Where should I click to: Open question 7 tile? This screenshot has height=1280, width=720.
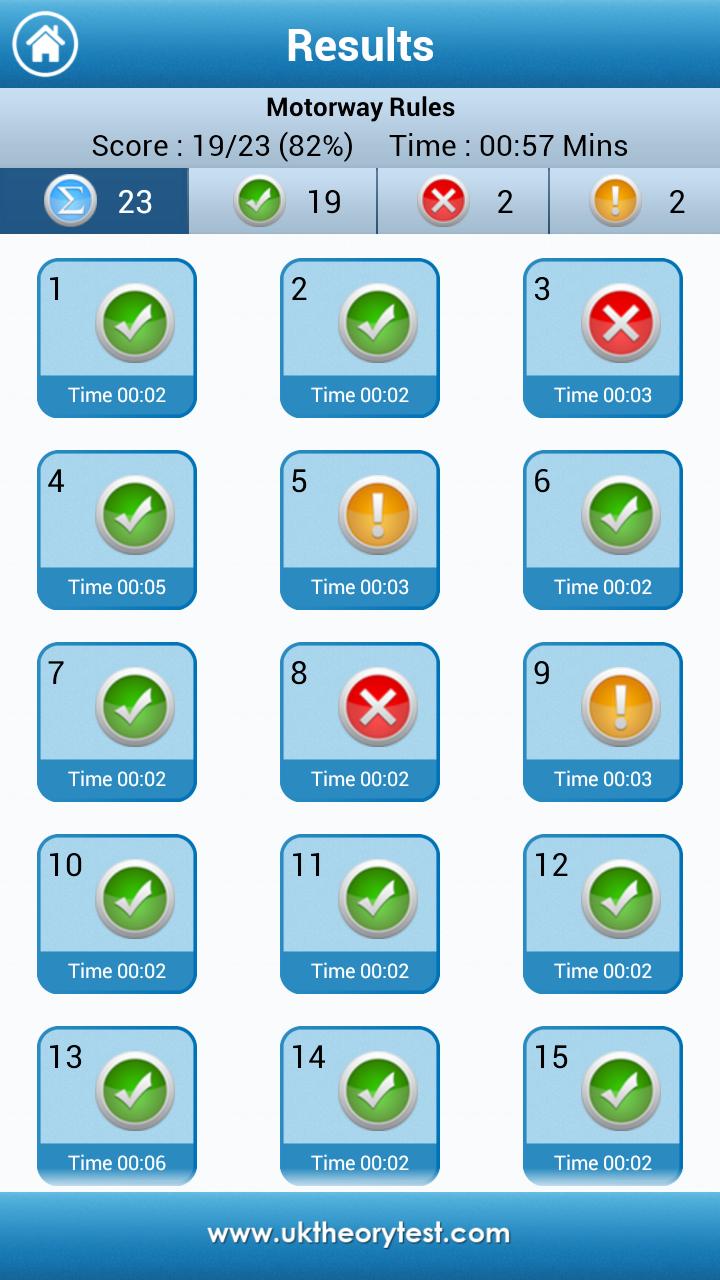click(117, 722)
